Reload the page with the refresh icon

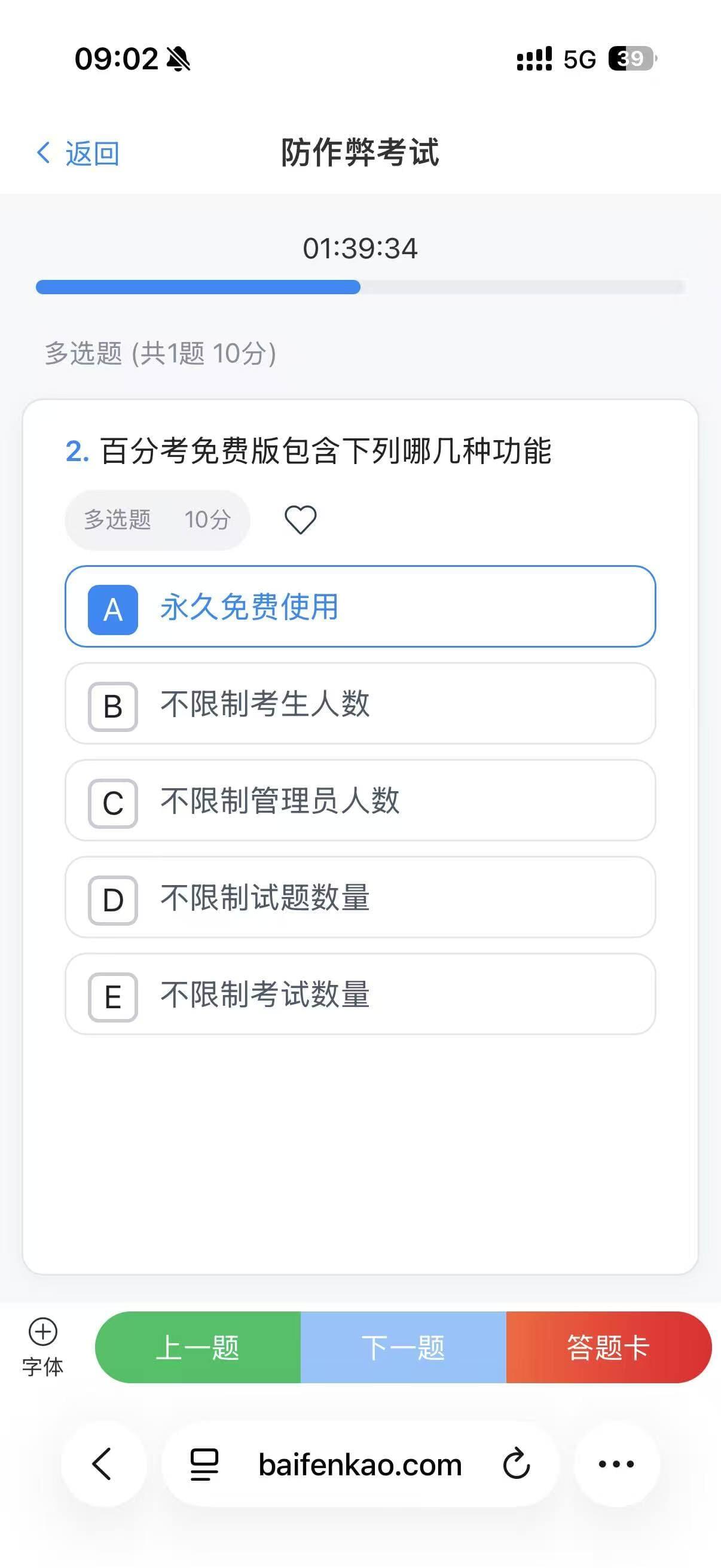pyautogui.click(x=515, y=1465)
